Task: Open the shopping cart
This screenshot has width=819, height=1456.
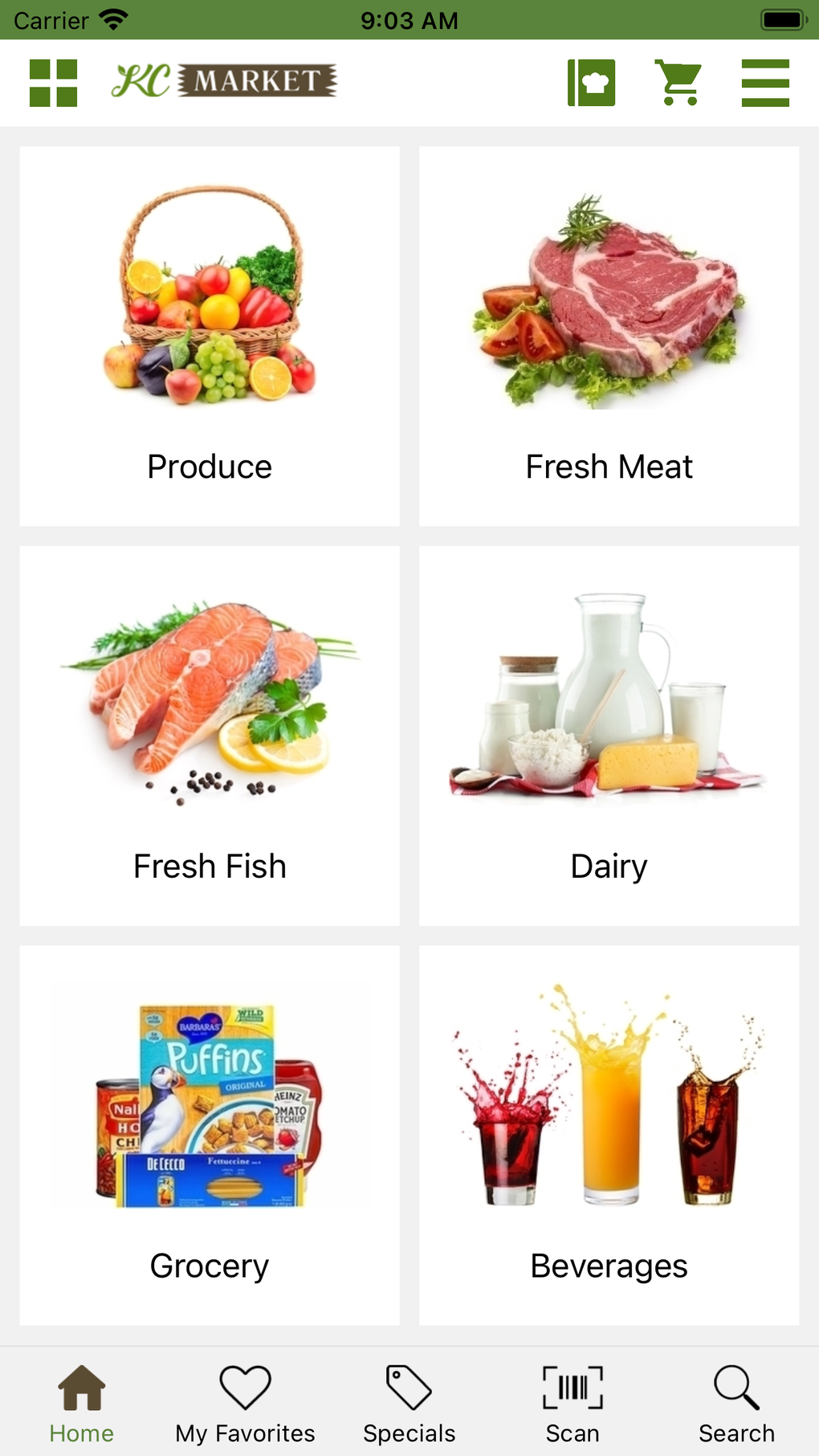Action: tap(679, 83)
